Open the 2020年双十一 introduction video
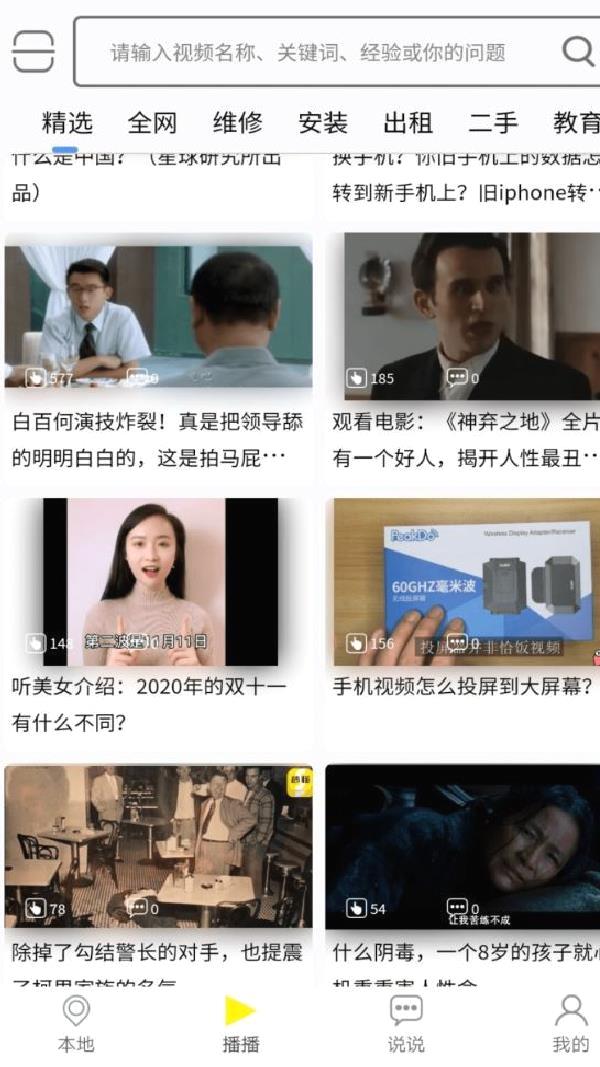The width and height of the screenshot is (600, 1067). 158,582
